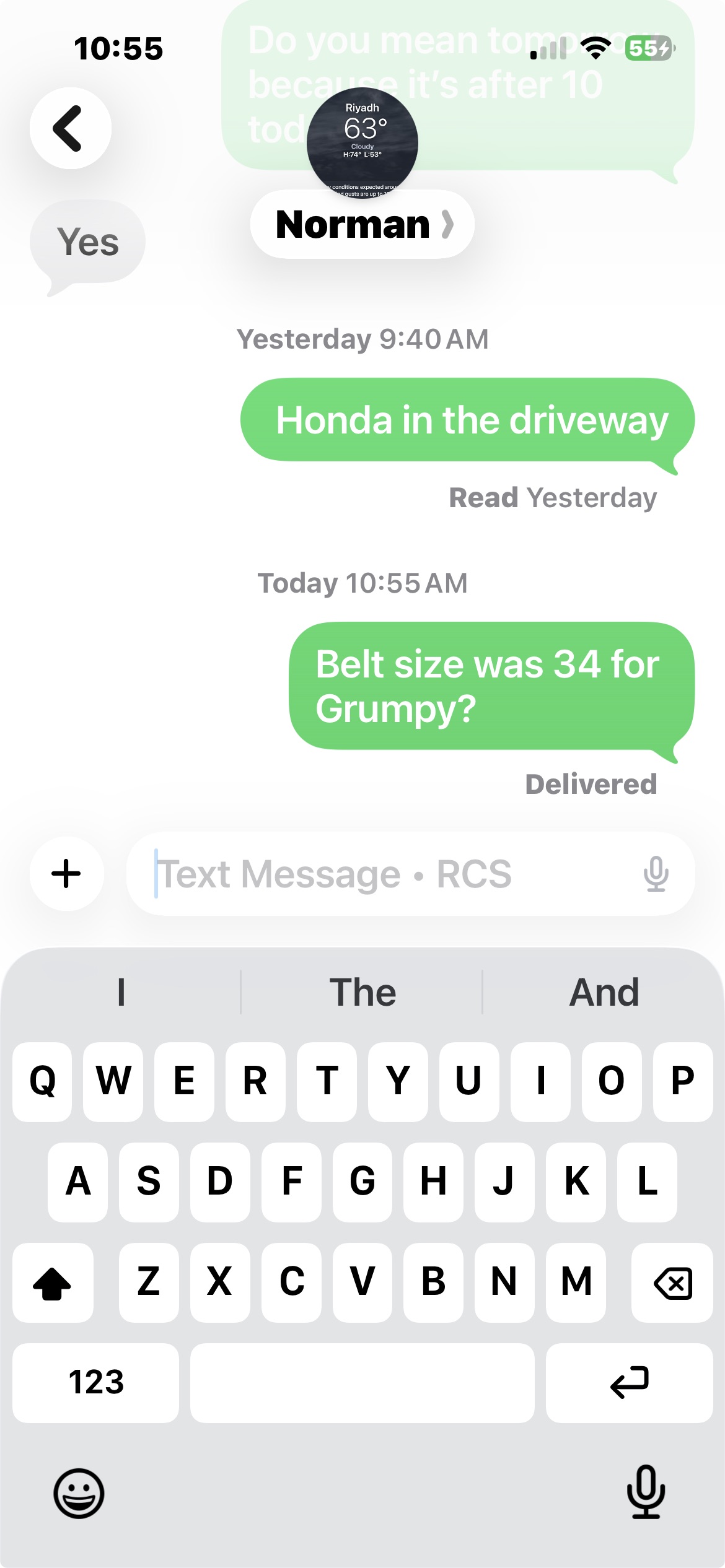Hit the backspace key

pyautogui.click(x=672, y=1282)
